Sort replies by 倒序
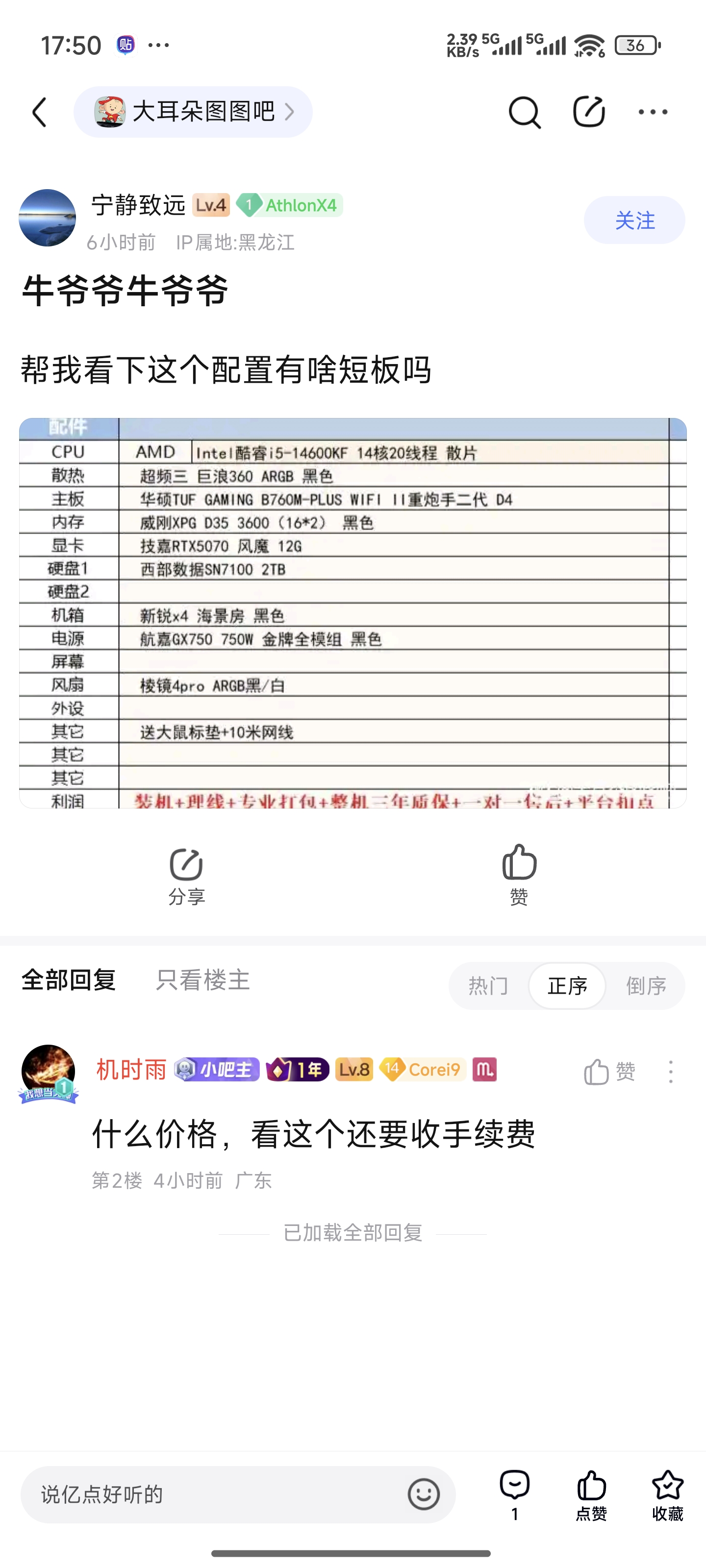 coord(646,985)
